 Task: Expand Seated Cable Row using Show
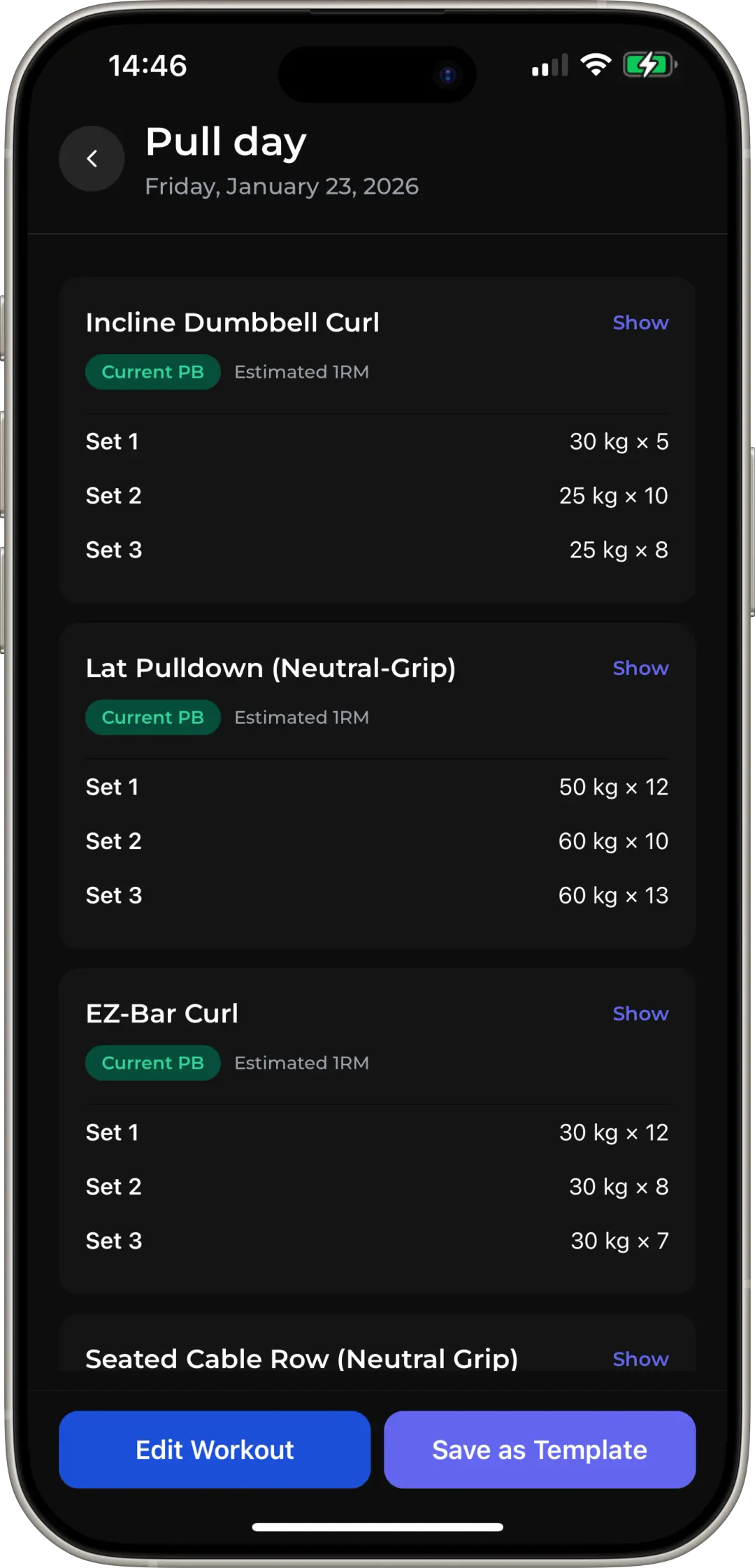pos(640,1358)
